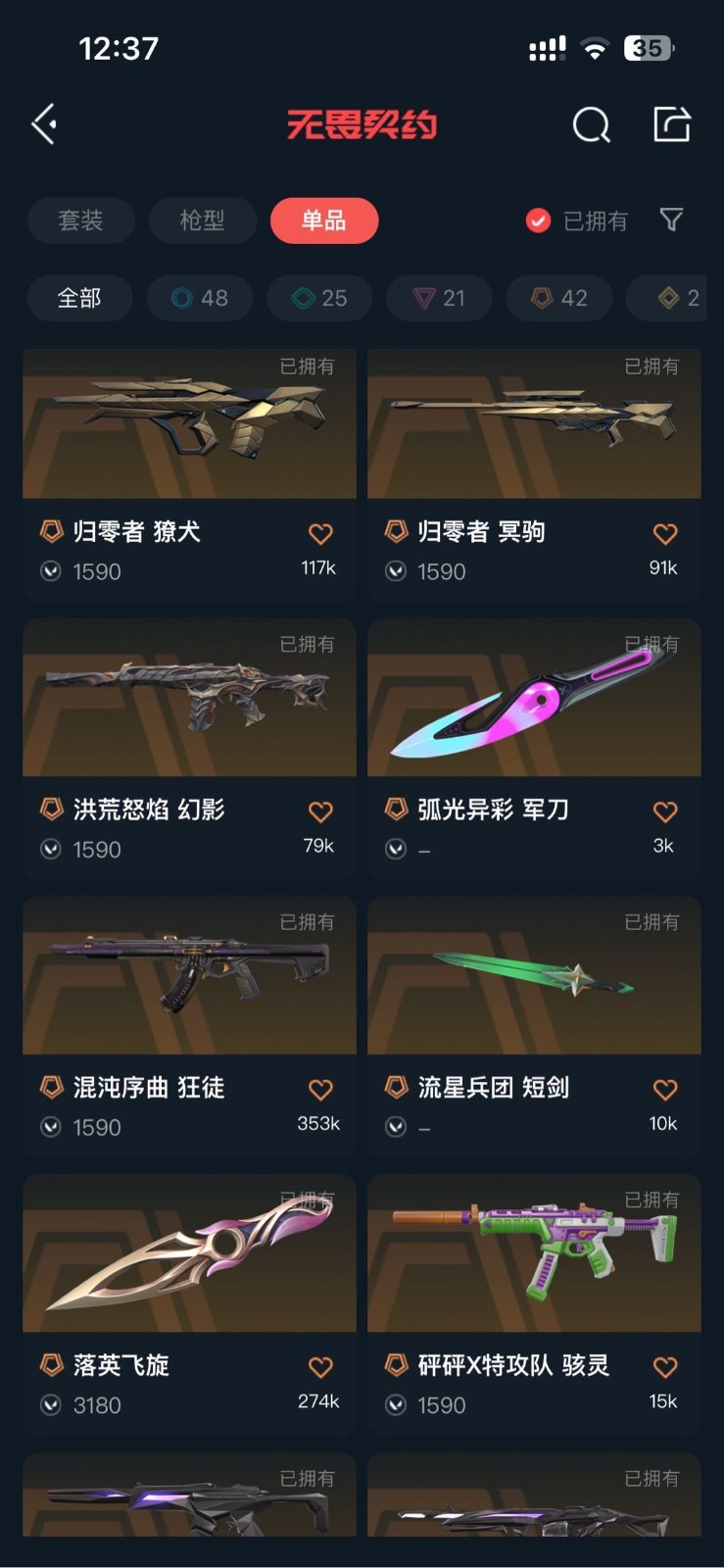Filter by the tier chip showing 42

(559, 298)
